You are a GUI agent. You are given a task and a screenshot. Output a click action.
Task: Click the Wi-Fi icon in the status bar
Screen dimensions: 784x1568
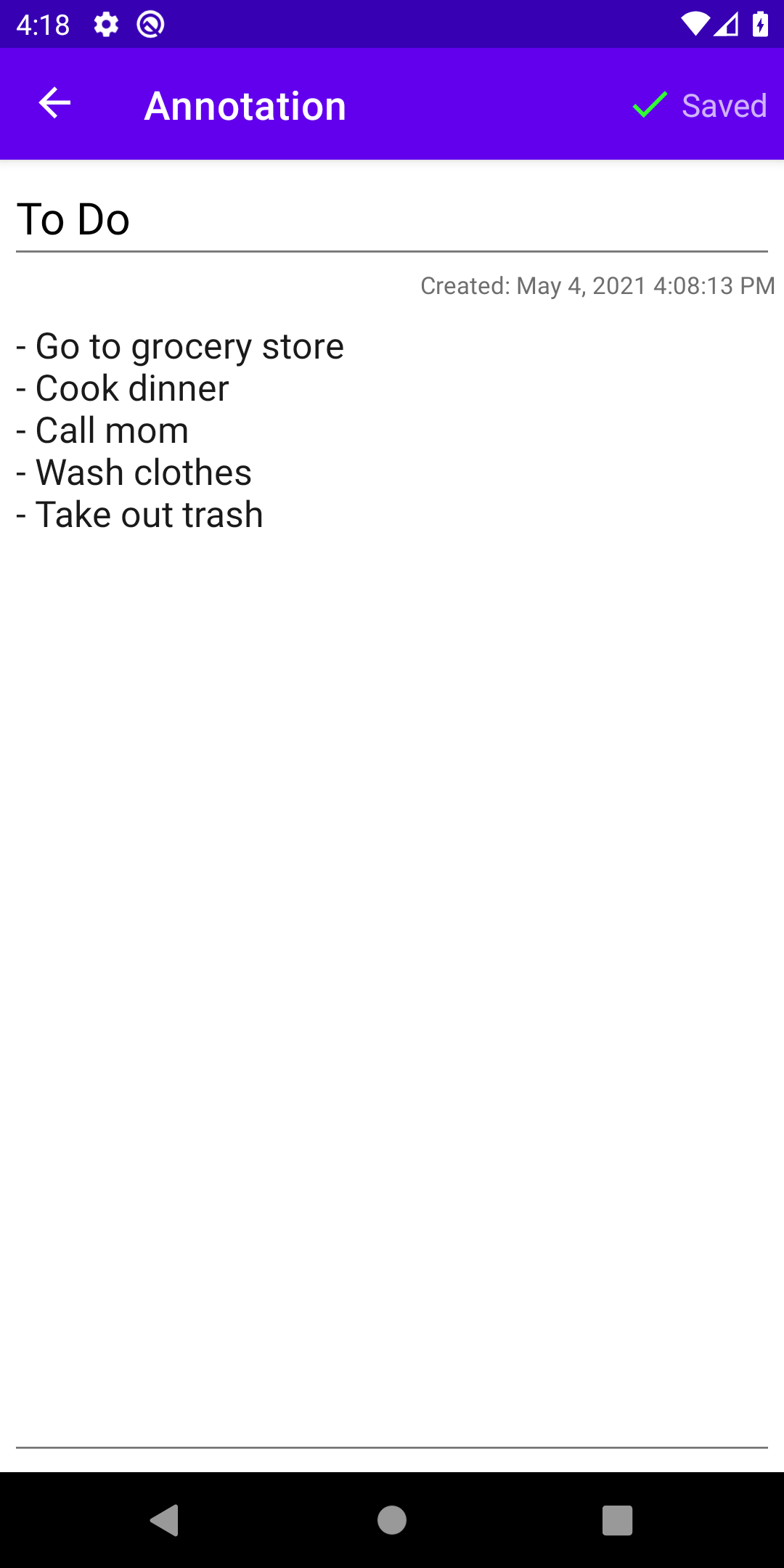[x=695, y=24]
